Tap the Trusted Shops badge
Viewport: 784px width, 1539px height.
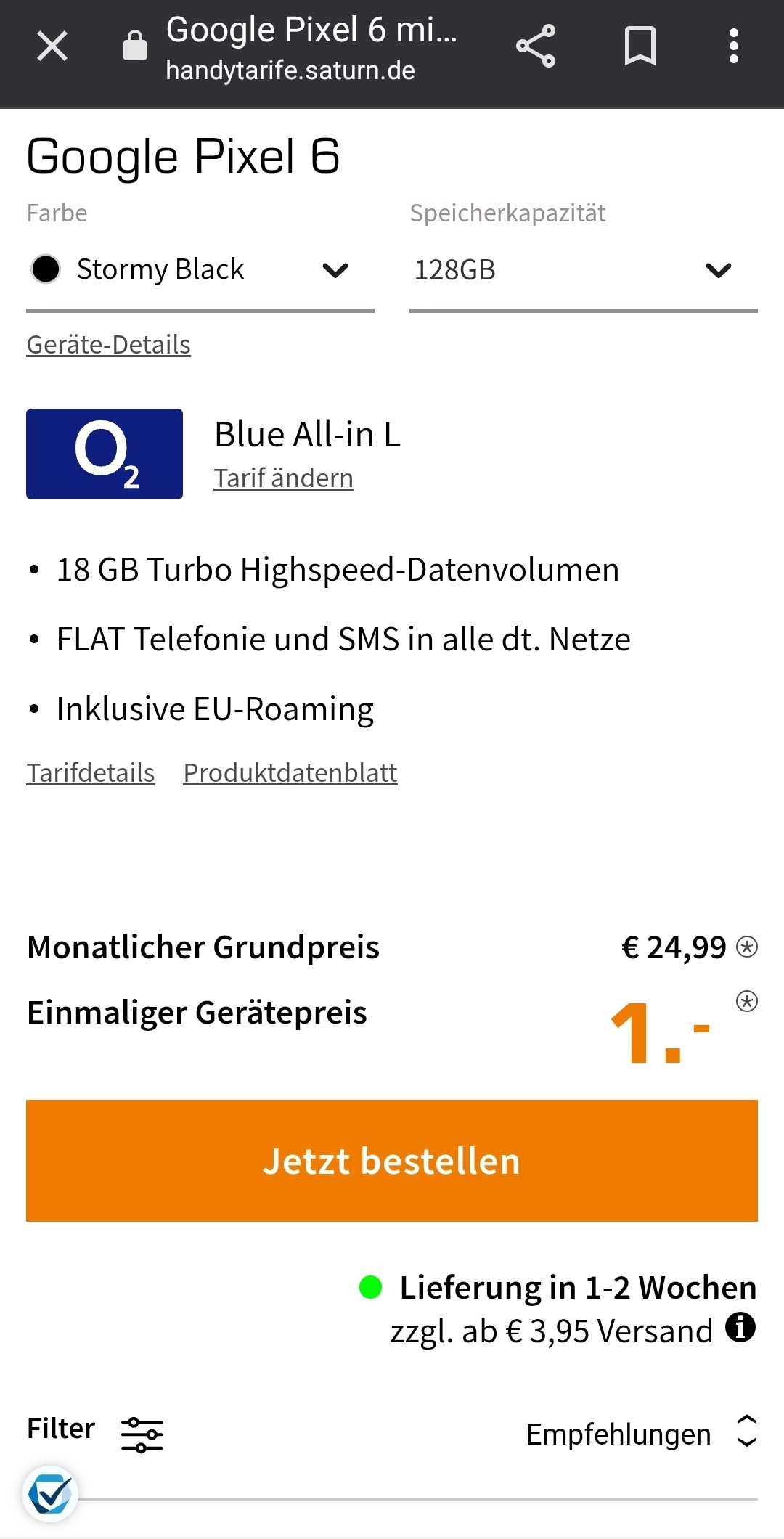pyautogui.click(x=50, y=1494)
